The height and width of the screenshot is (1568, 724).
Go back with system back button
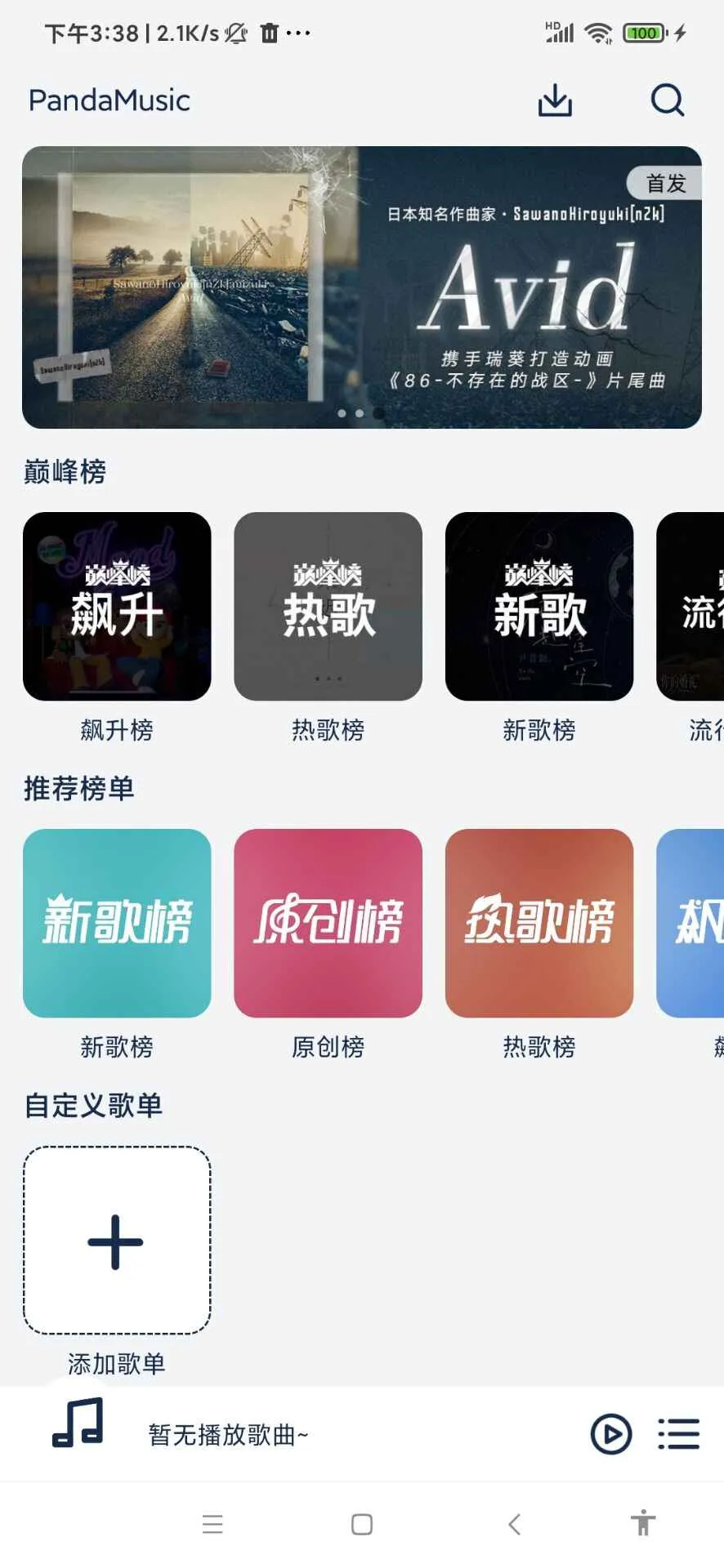[514, 1524]
